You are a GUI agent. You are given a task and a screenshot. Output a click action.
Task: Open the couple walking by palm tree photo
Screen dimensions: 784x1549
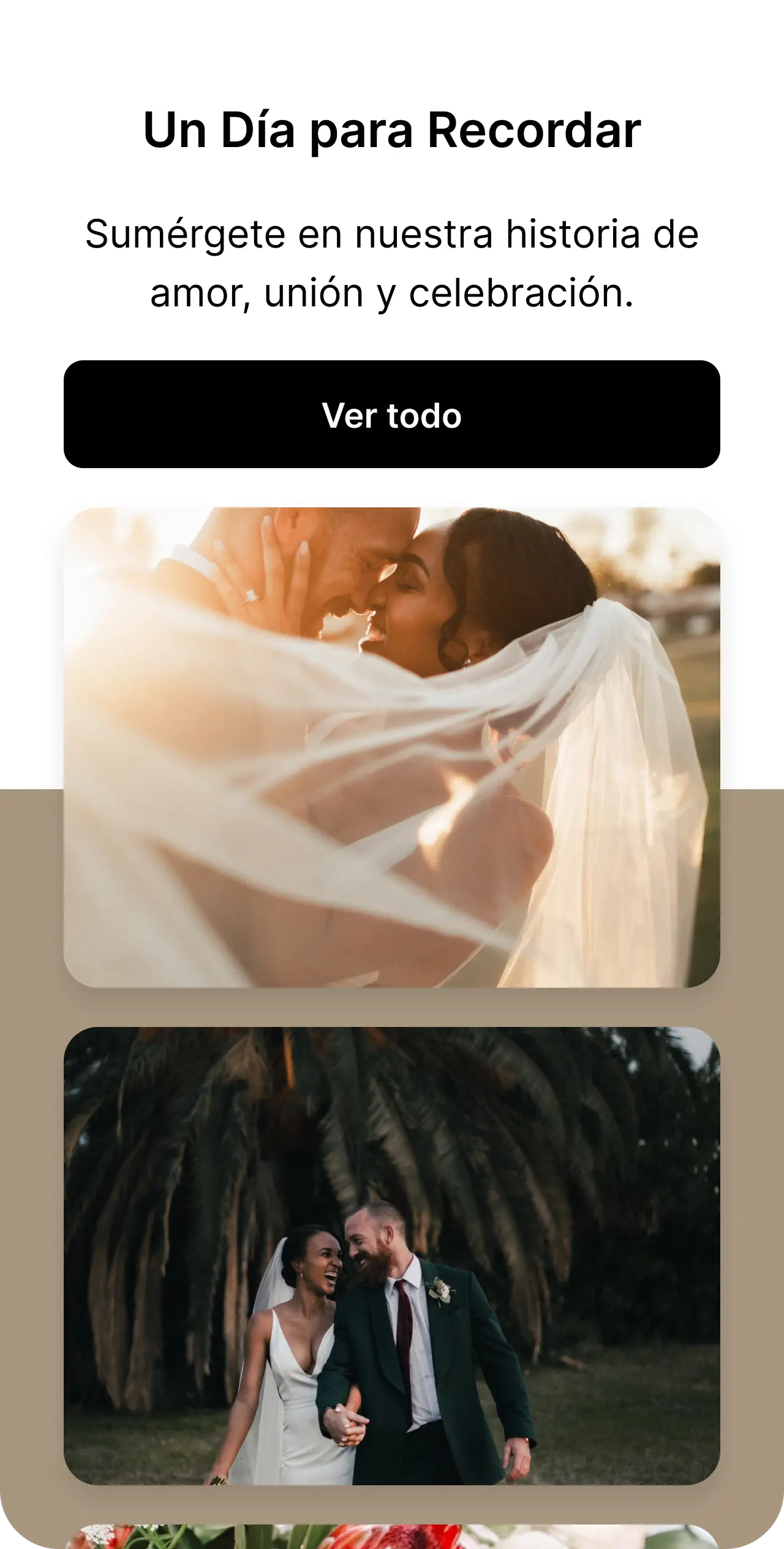click(392, 1255)
